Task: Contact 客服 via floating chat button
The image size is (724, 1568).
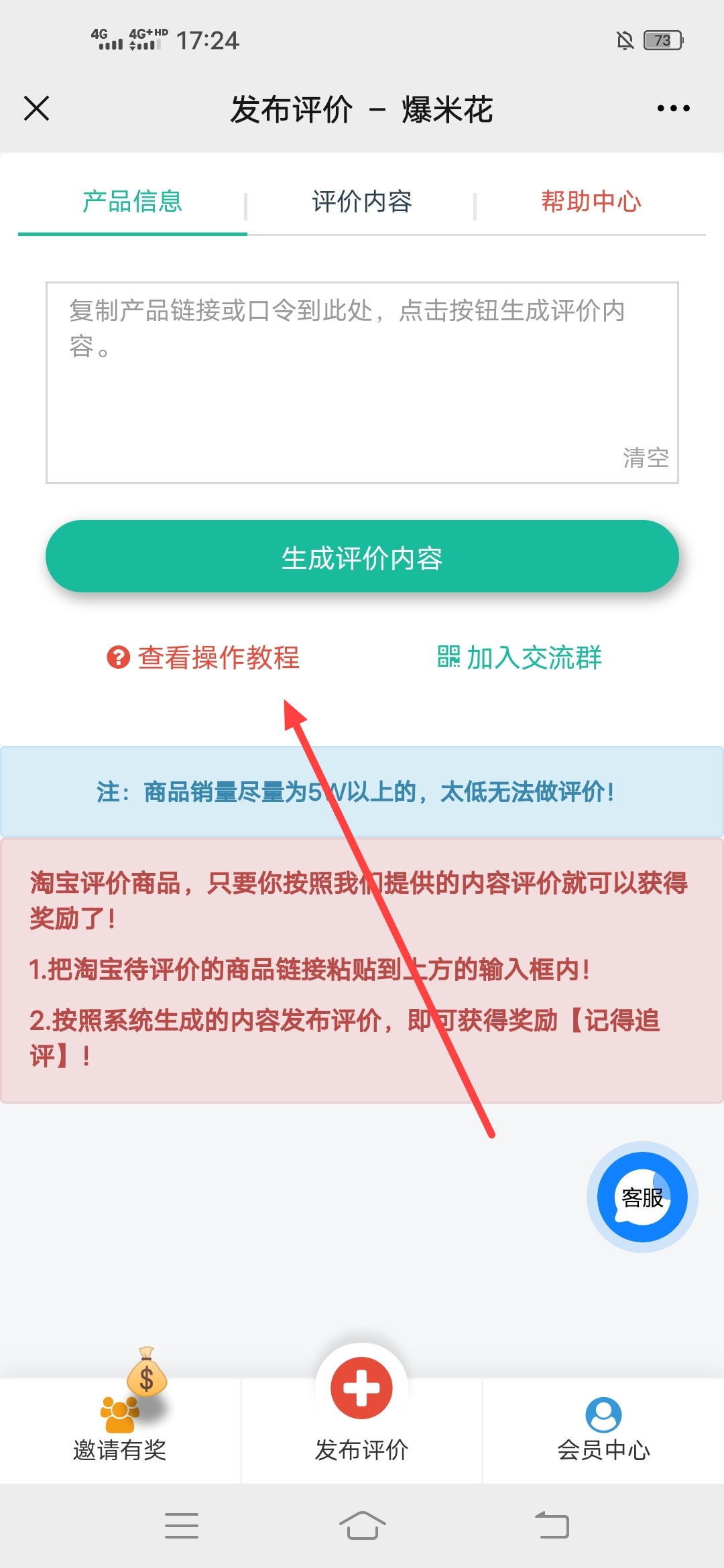Action: coord(642,1197)
